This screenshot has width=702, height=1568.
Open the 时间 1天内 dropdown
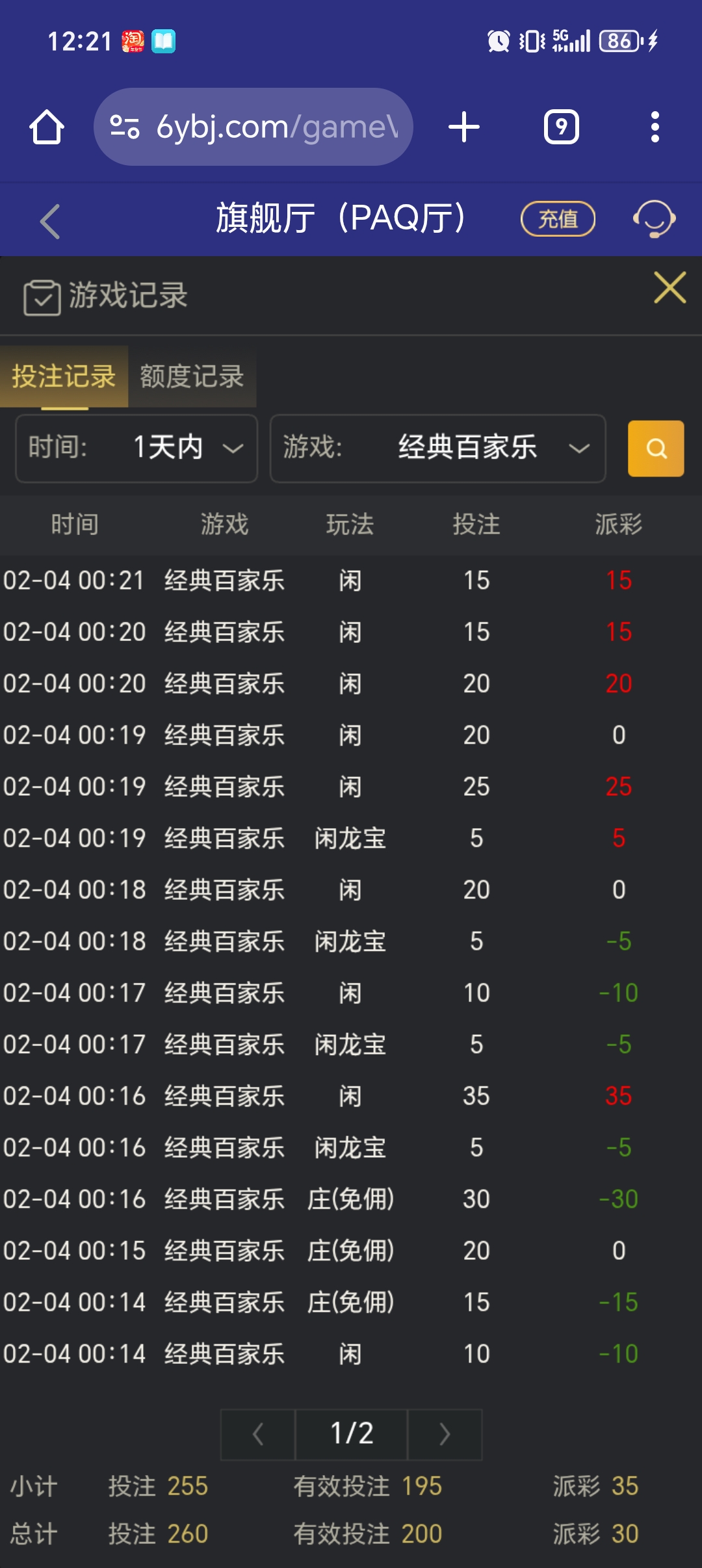point(135,449)
